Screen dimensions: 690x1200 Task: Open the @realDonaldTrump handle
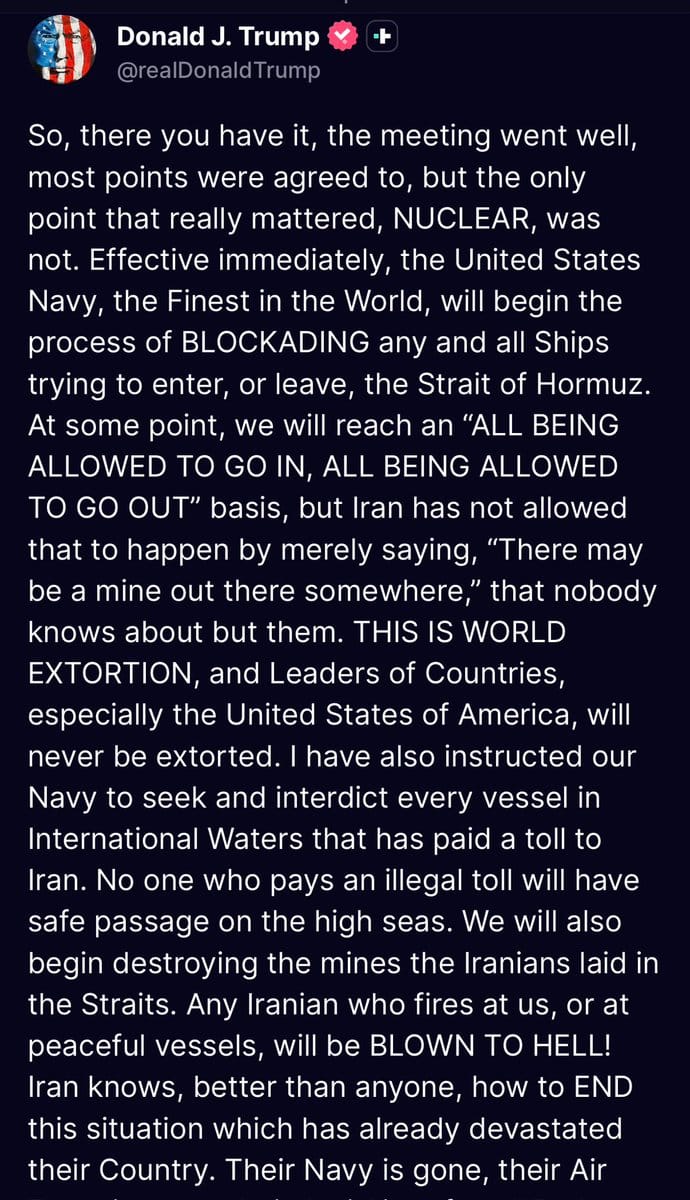[219, 70]
